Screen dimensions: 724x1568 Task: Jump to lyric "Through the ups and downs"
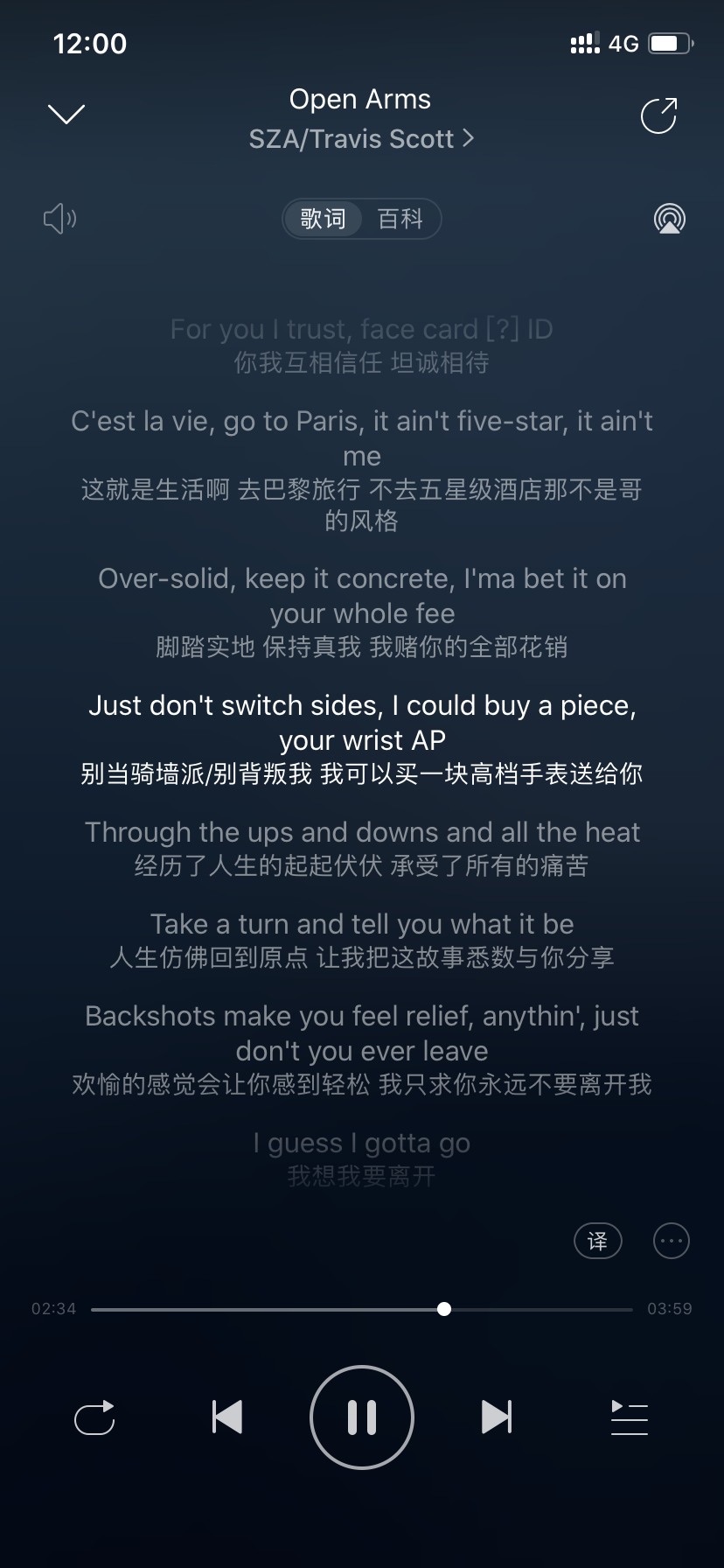click(x=362, y=848)
